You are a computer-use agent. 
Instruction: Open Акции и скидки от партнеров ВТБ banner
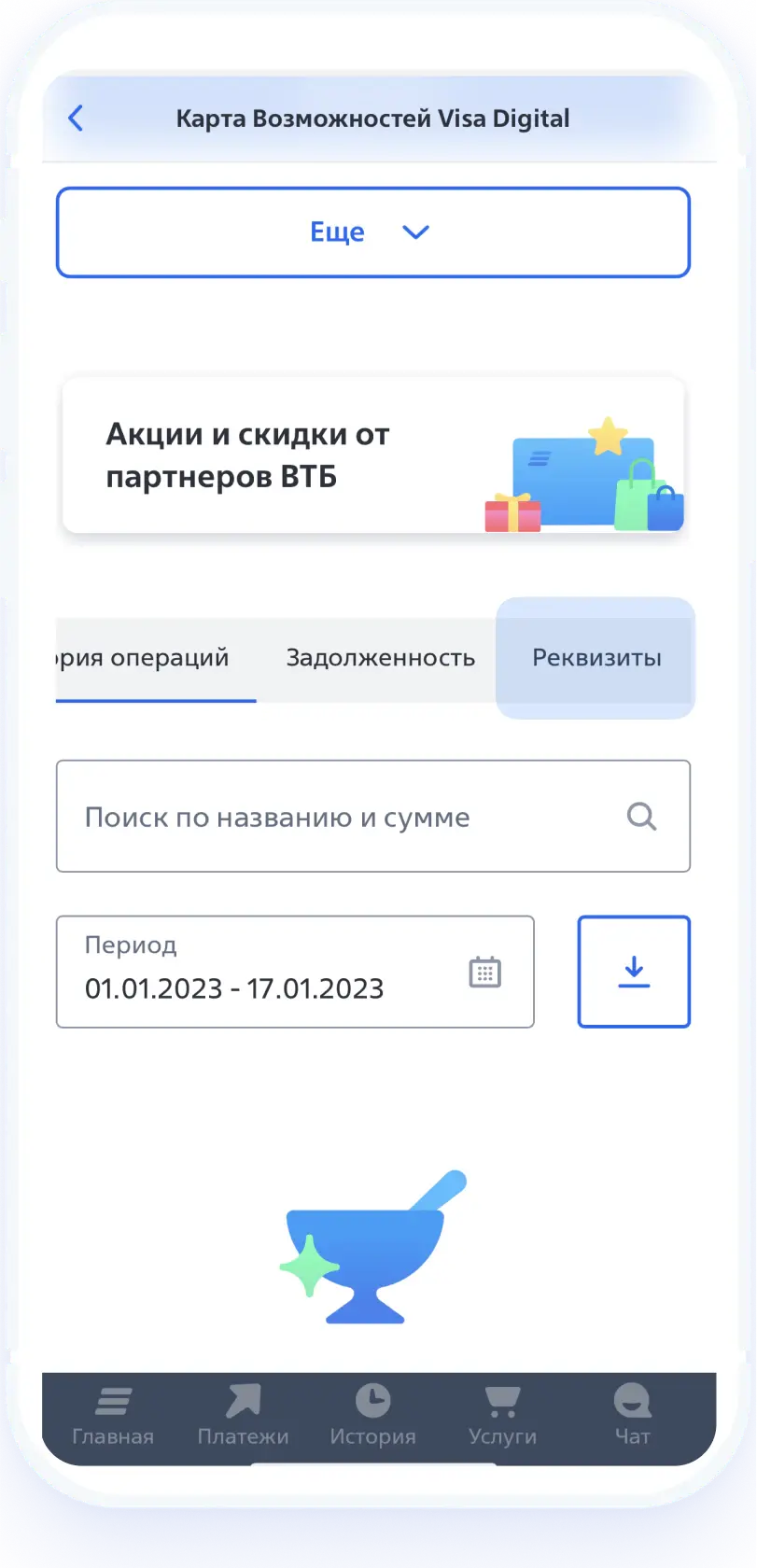click(x=372, y=455)
